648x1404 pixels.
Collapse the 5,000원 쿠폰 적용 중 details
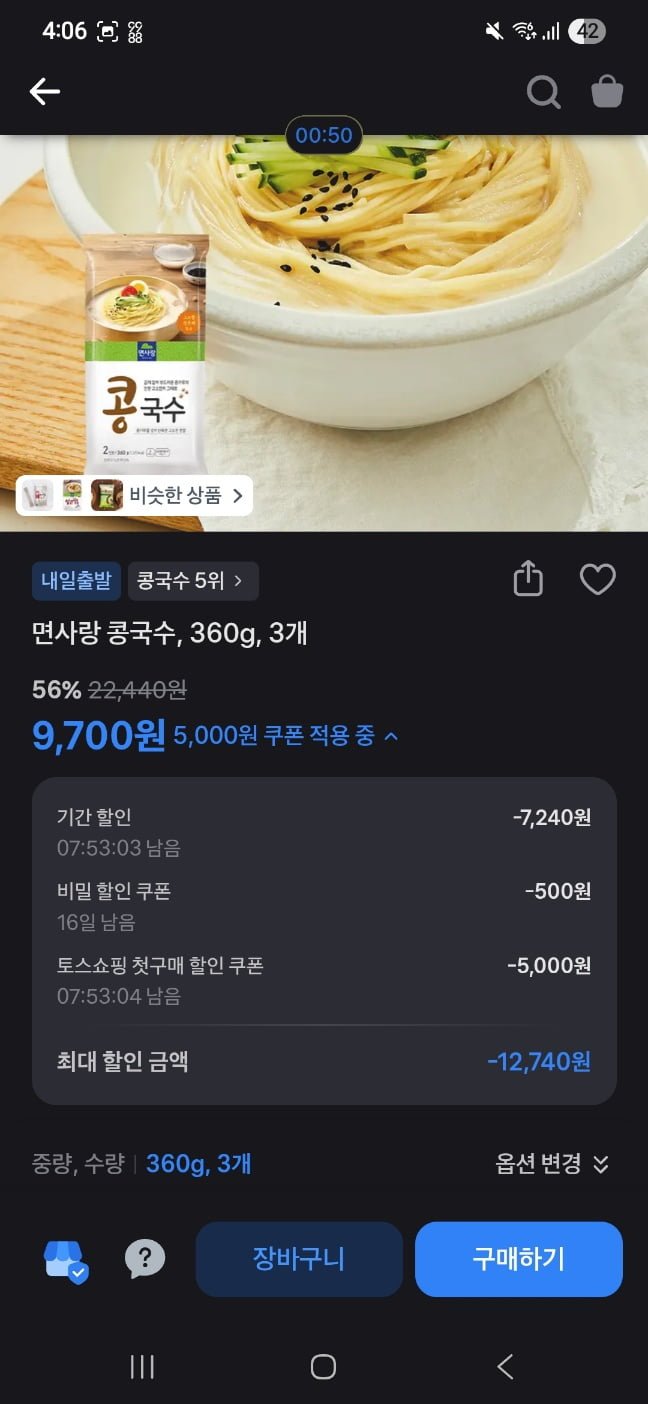point(286,736)
